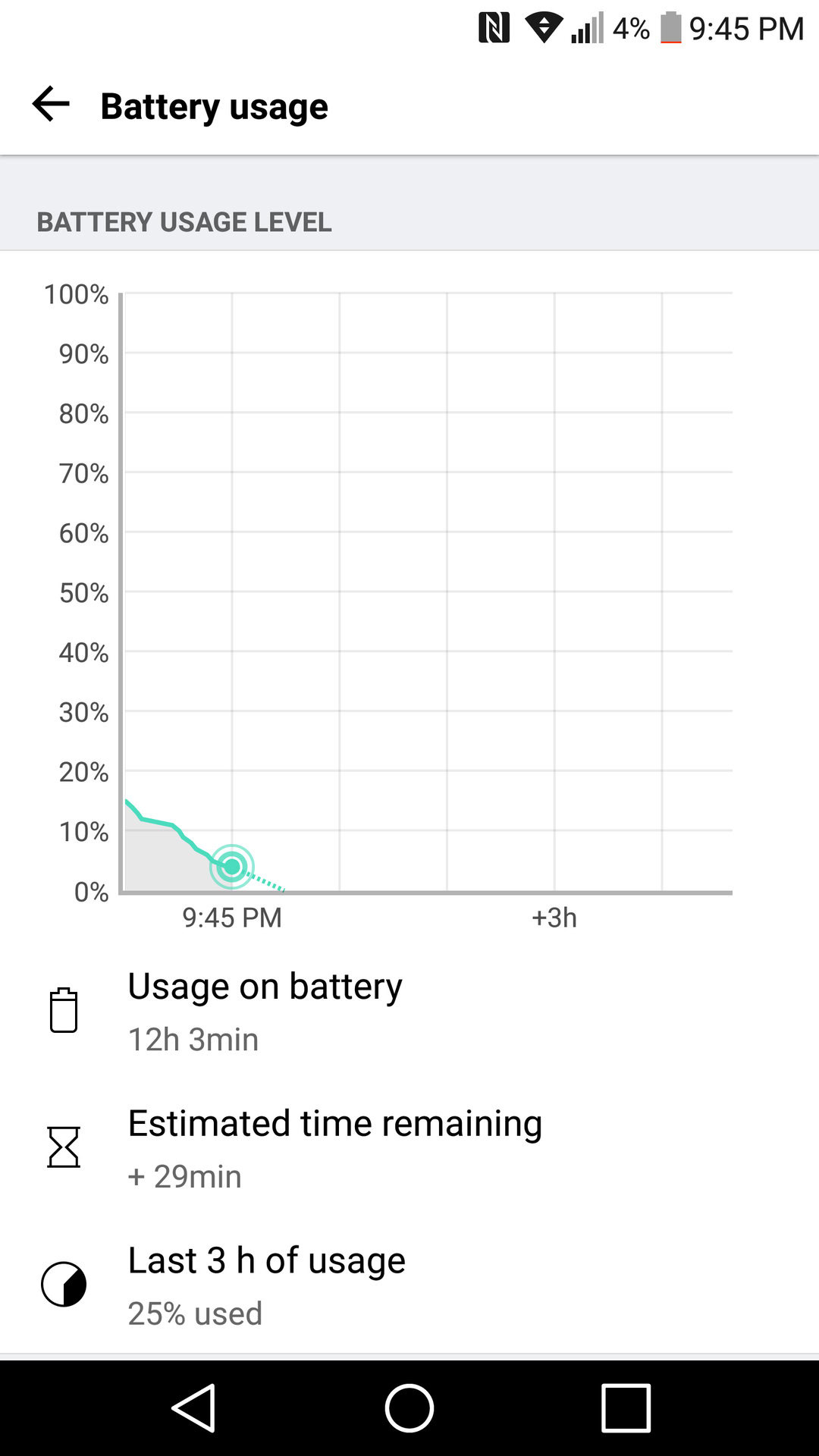Open the recent apps overview
The height and width of the screenshot is (1456, 819).
pos(626,1408)
